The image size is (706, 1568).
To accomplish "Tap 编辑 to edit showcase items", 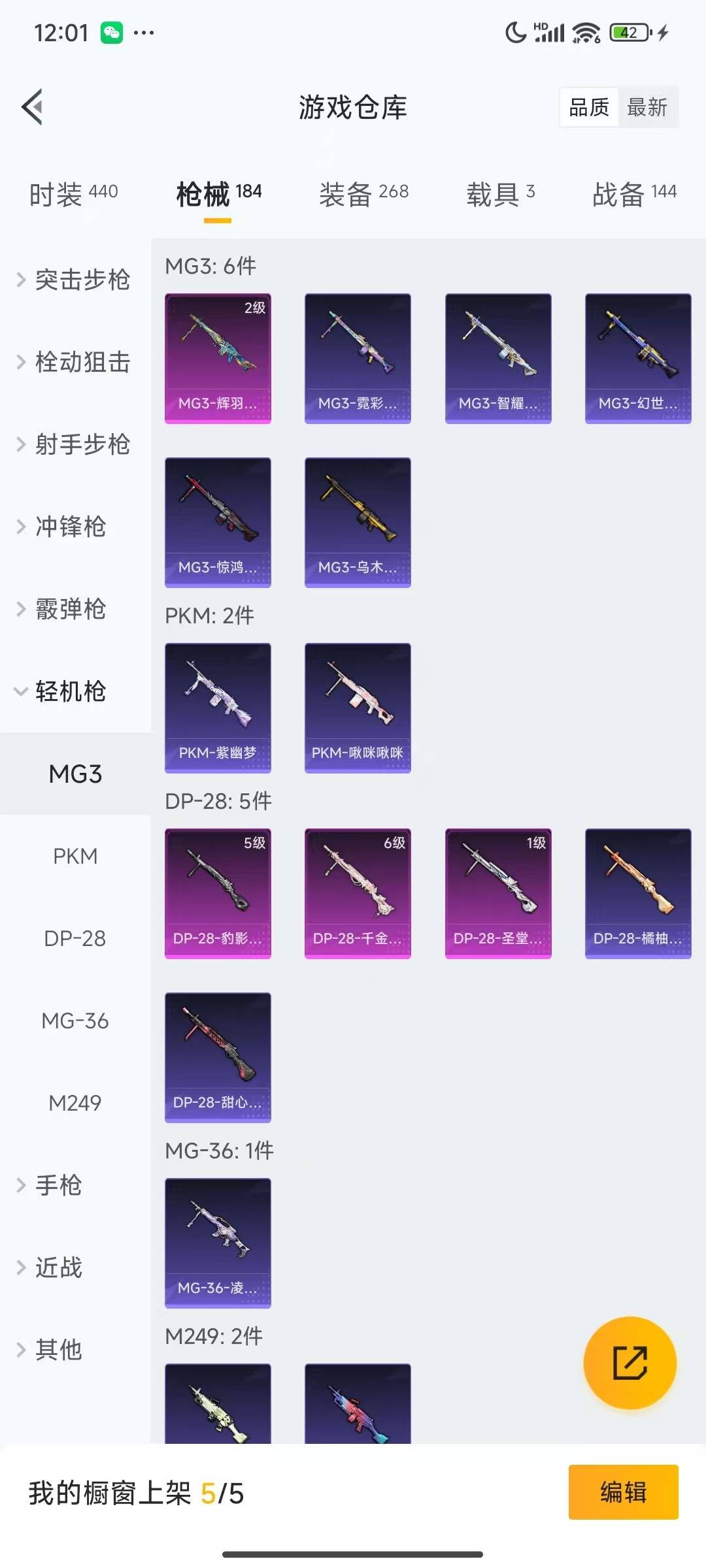I will pos(623,1492).
